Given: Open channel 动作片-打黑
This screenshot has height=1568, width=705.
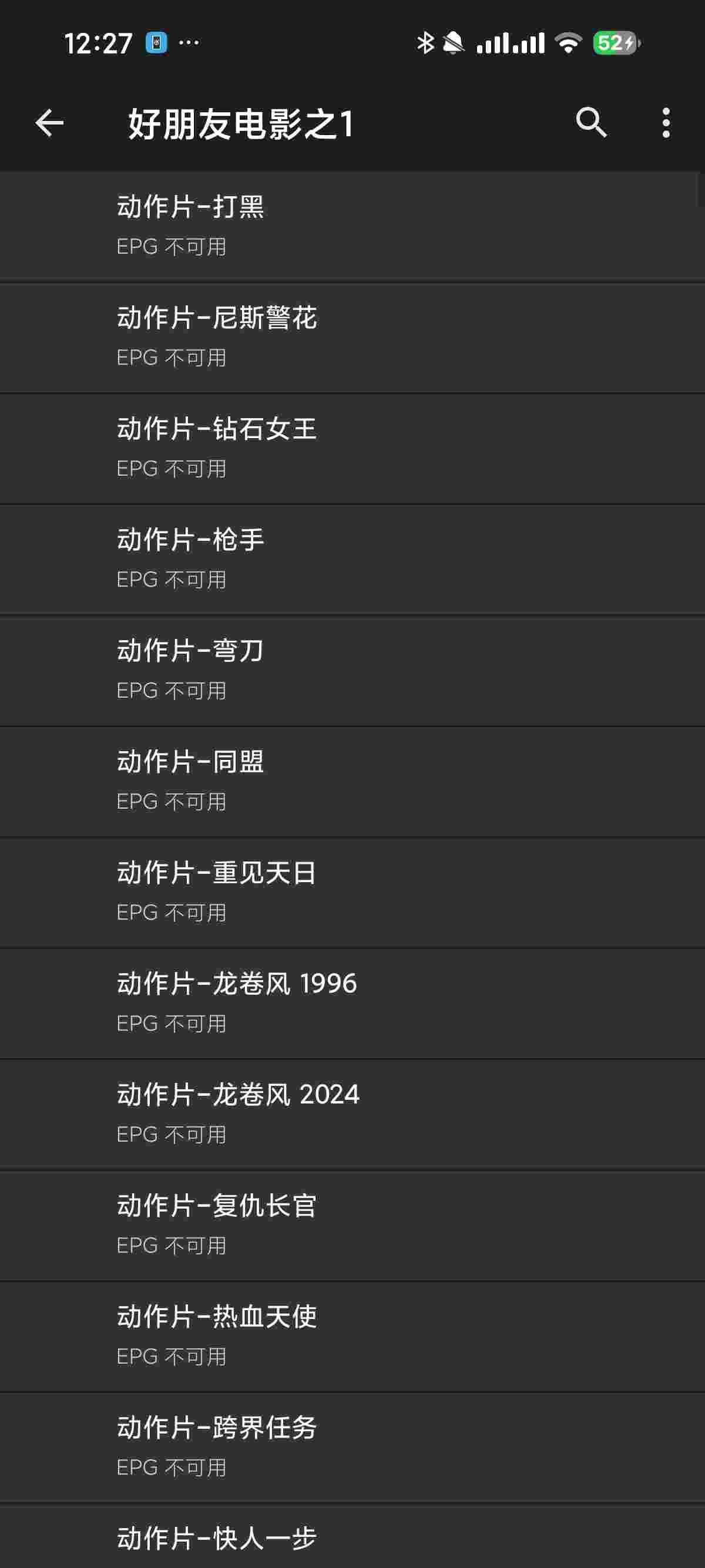Looking at the screenshot, I should click(352, 226).
